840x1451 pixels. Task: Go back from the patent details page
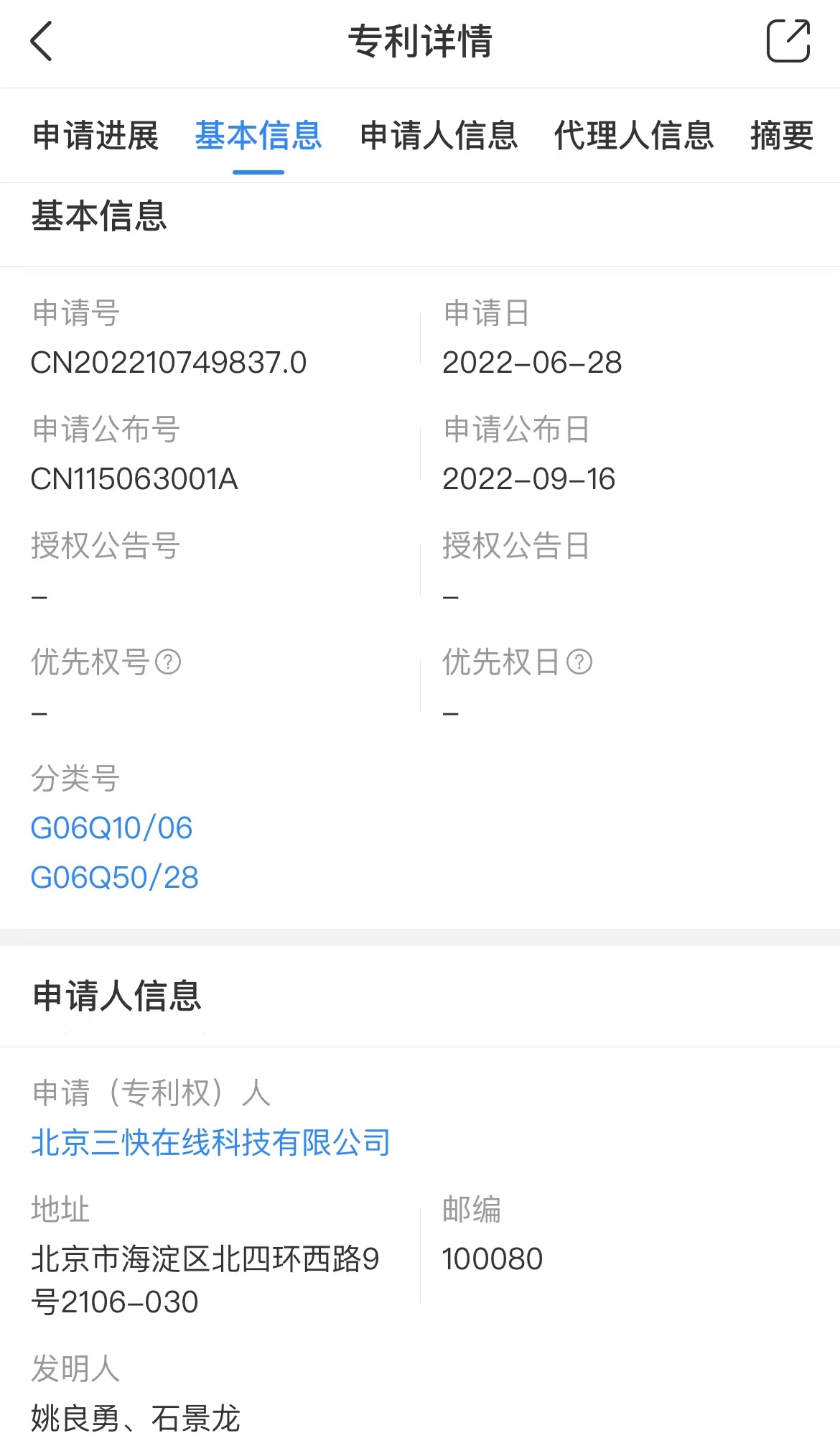(42, 41)
